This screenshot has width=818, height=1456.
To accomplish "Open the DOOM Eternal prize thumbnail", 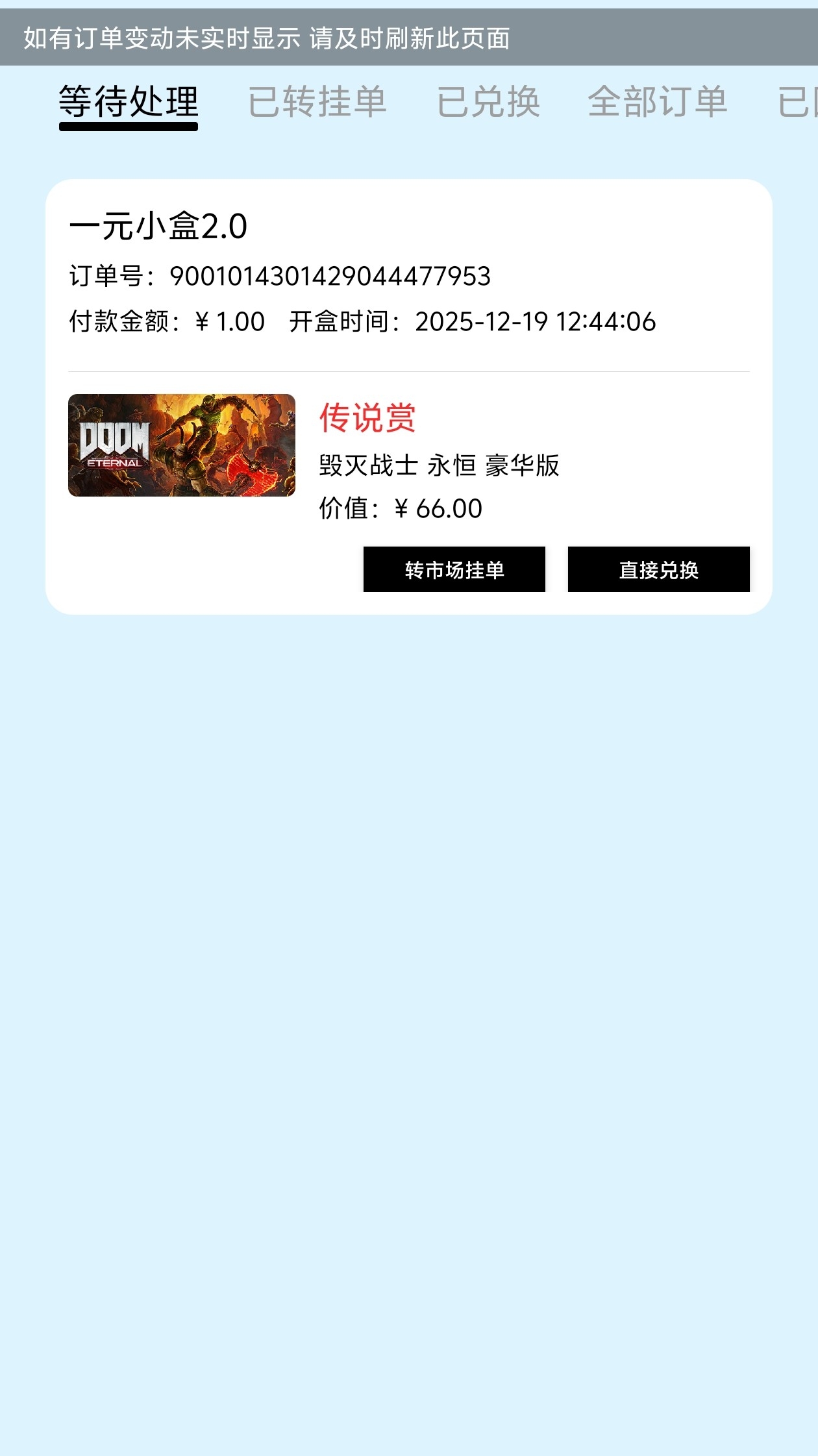I will pyautogui.click(x=182, y=445).
